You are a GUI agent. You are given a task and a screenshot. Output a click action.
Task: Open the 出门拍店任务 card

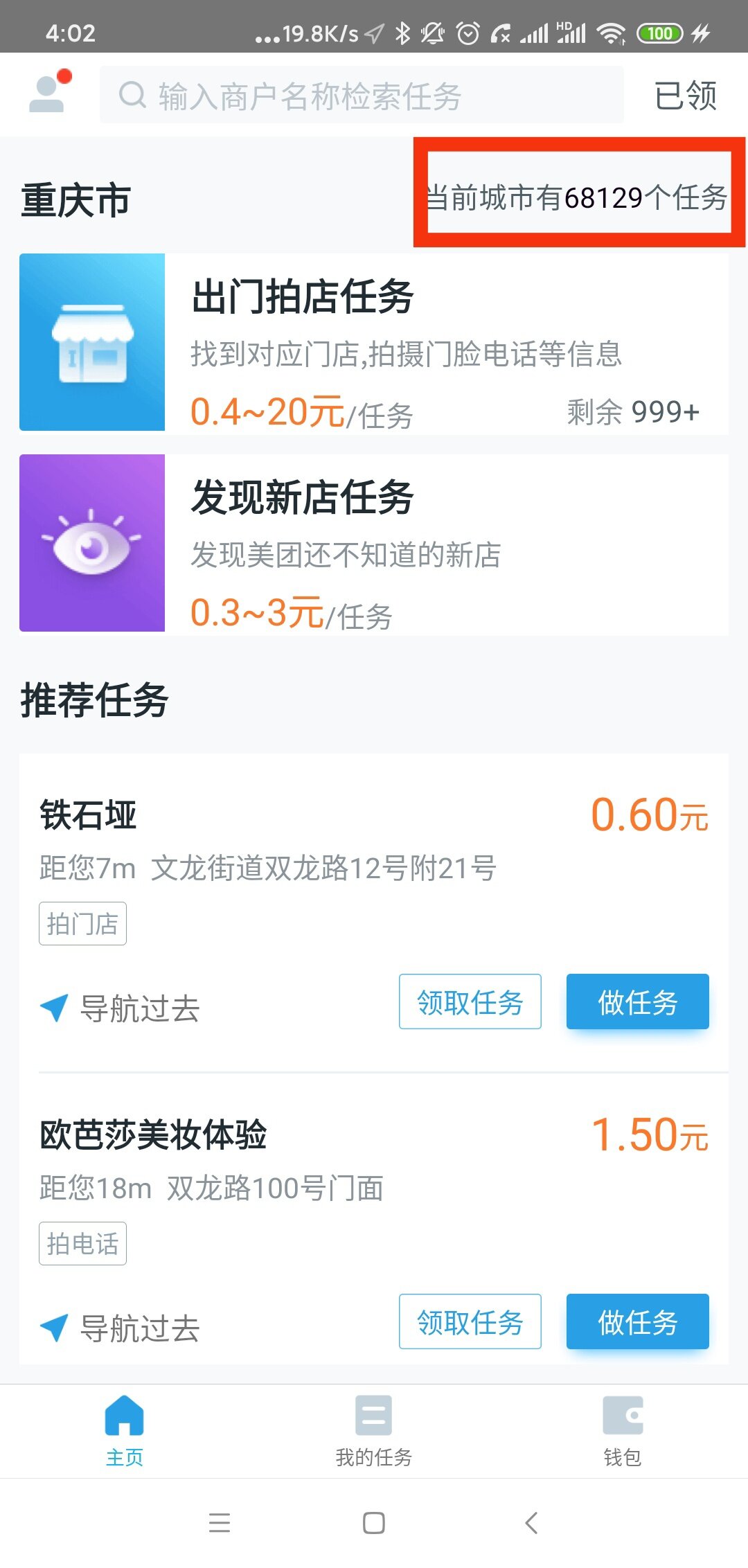374,342
